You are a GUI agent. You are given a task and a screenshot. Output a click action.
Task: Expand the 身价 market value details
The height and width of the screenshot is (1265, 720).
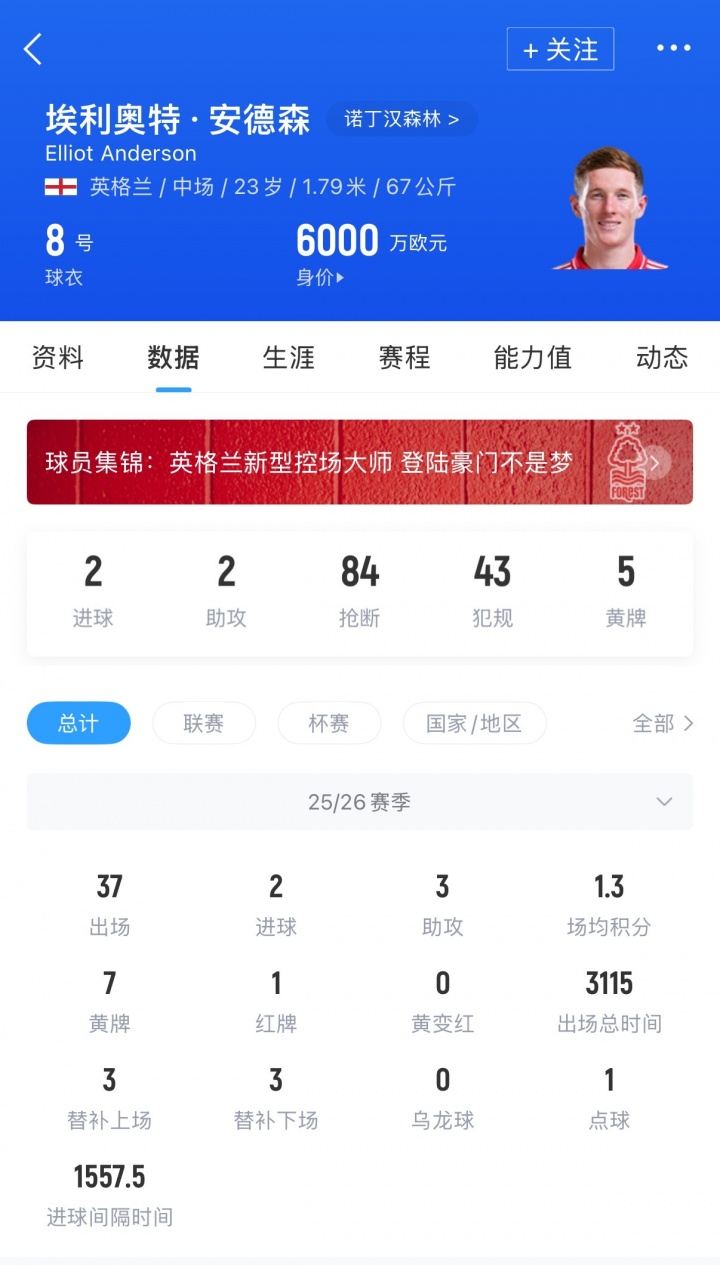click(x=320, y=278)
